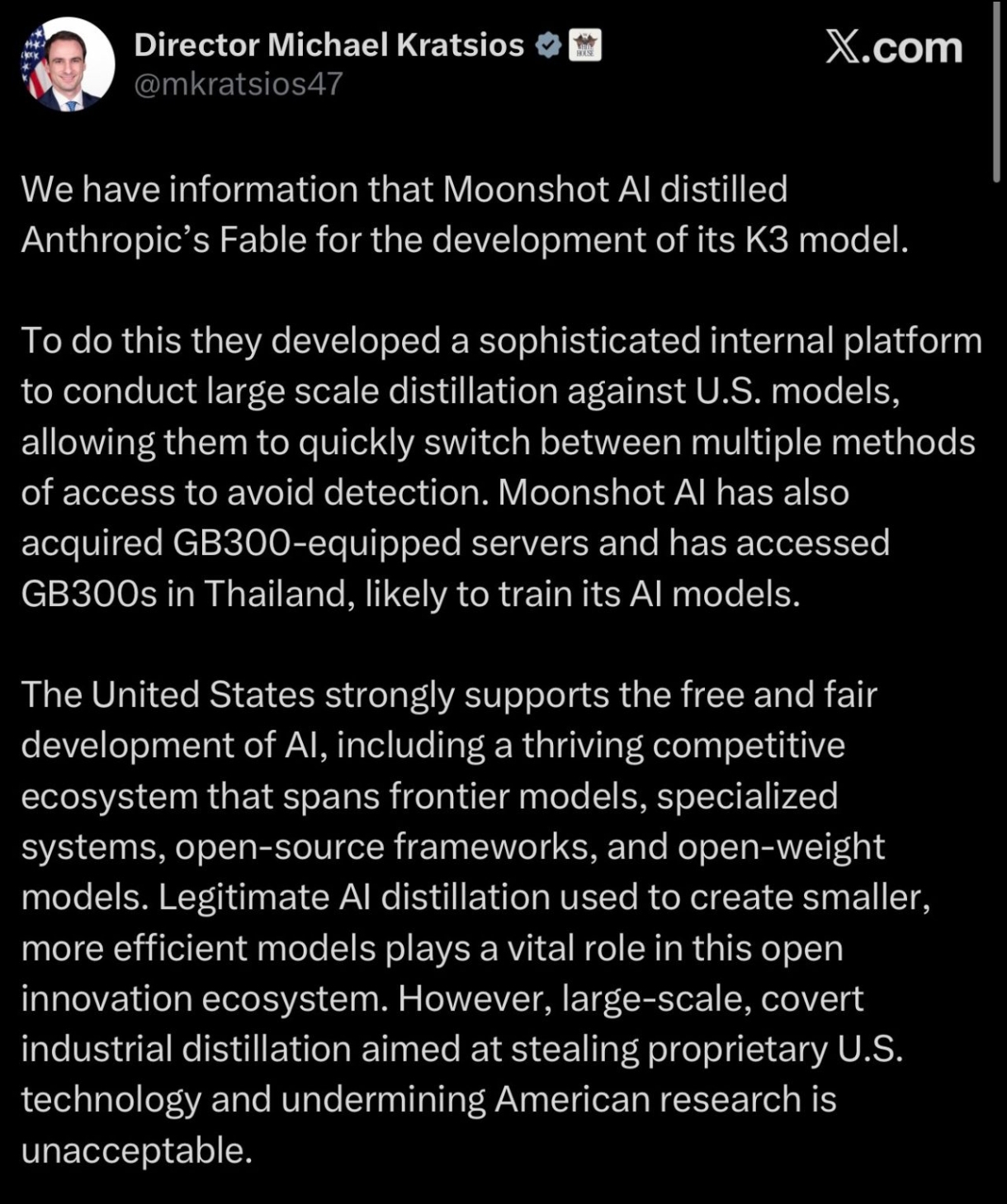Tap the White House affiliation badge

tap(585, 45)
